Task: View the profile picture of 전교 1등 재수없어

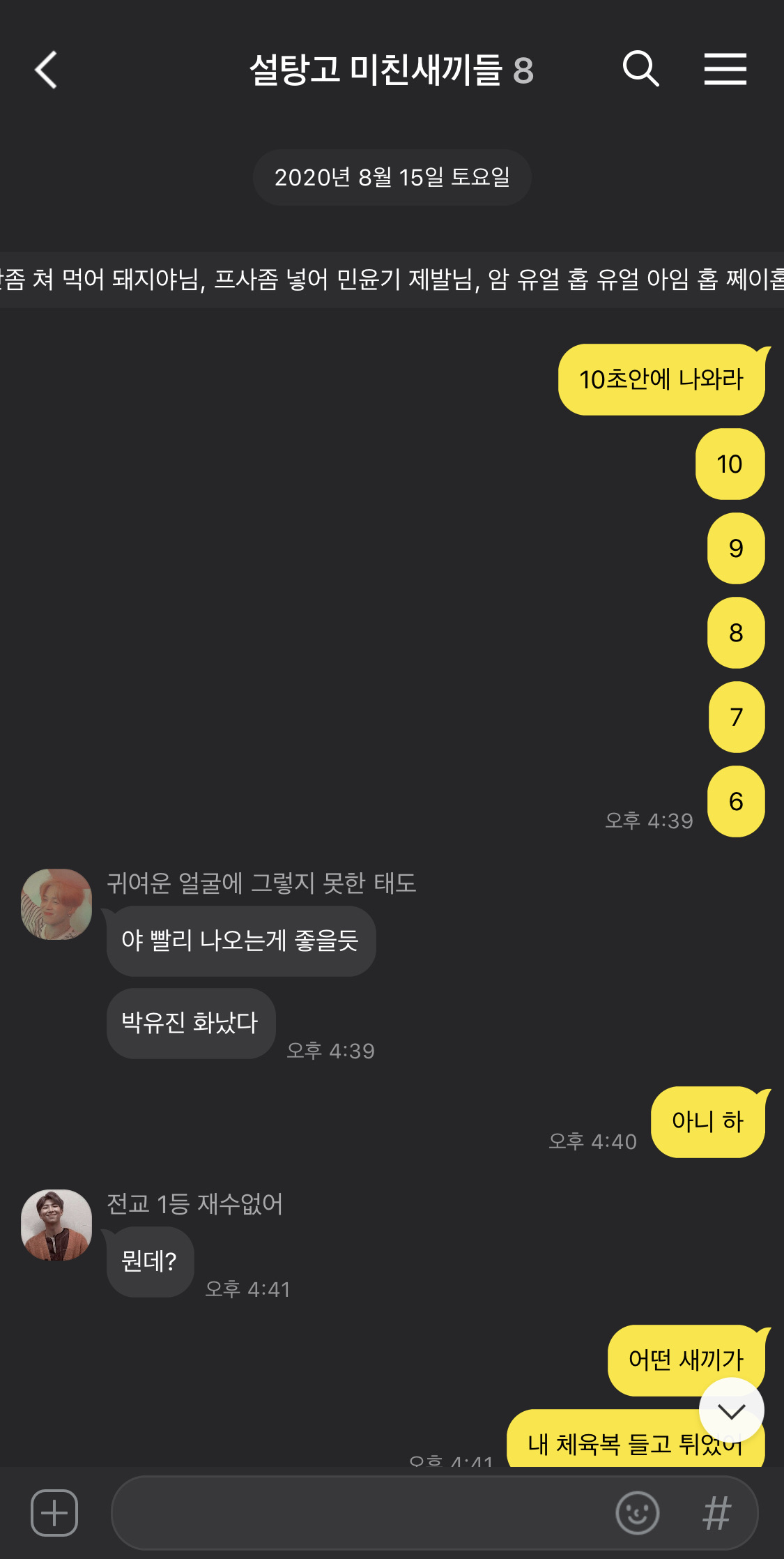Action: pos(56,1225)
